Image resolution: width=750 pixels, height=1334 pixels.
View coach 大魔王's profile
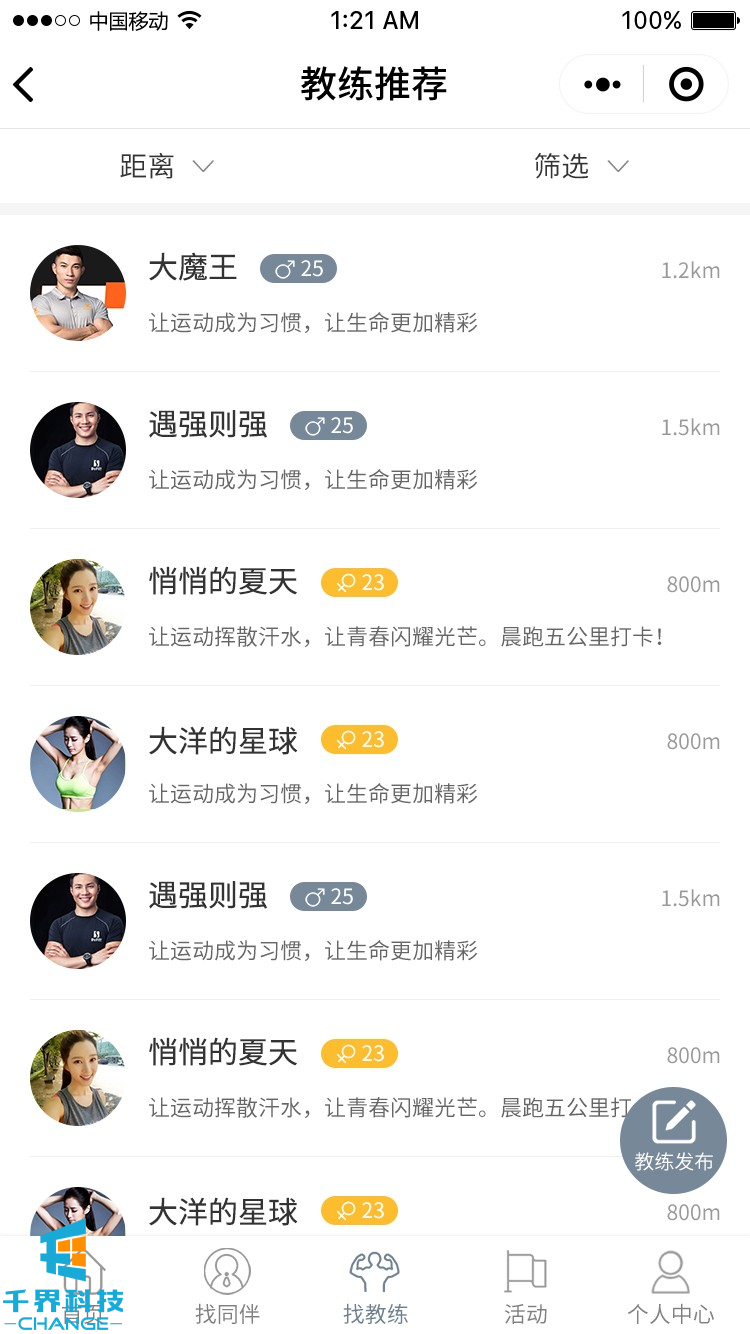375,293
